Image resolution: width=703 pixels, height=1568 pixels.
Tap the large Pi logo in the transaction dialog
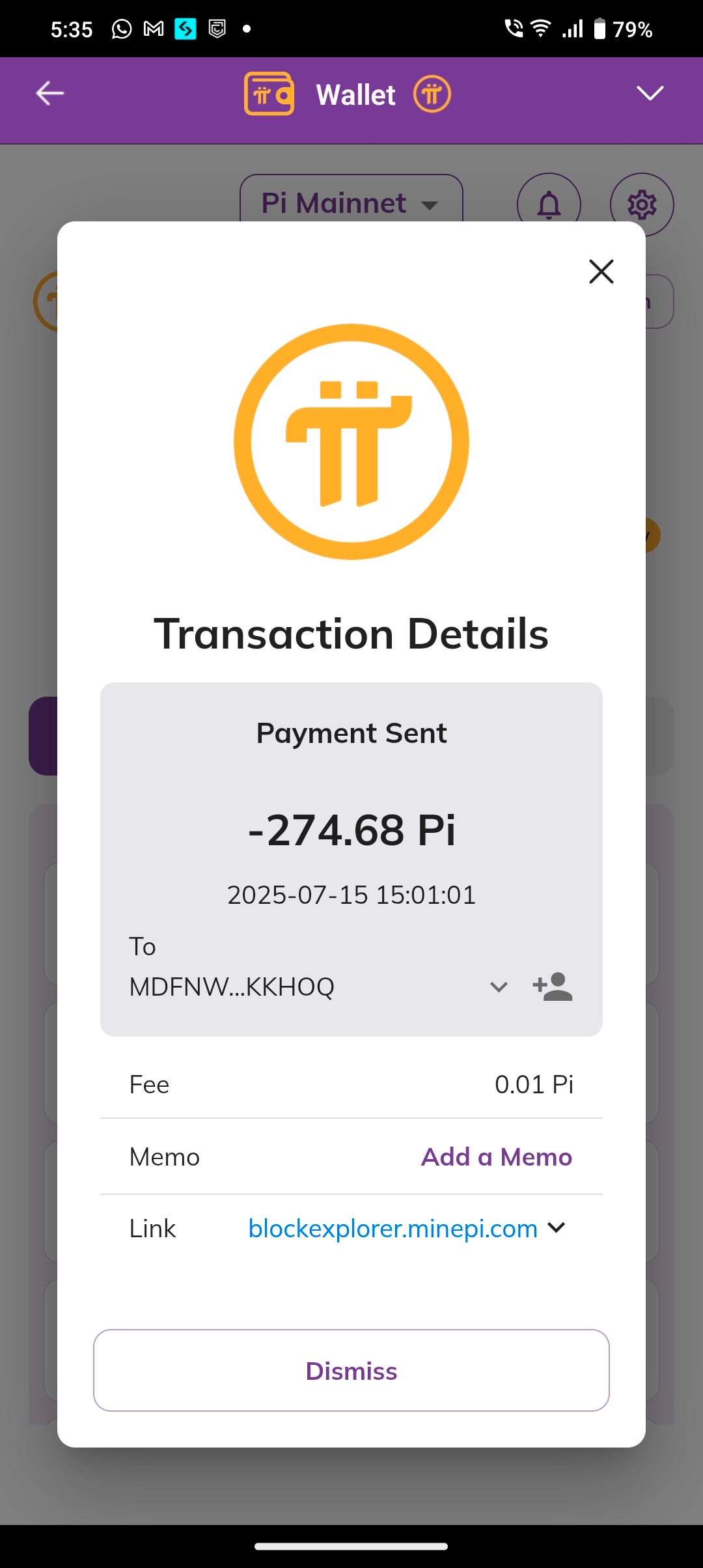(x=351, y=441)
